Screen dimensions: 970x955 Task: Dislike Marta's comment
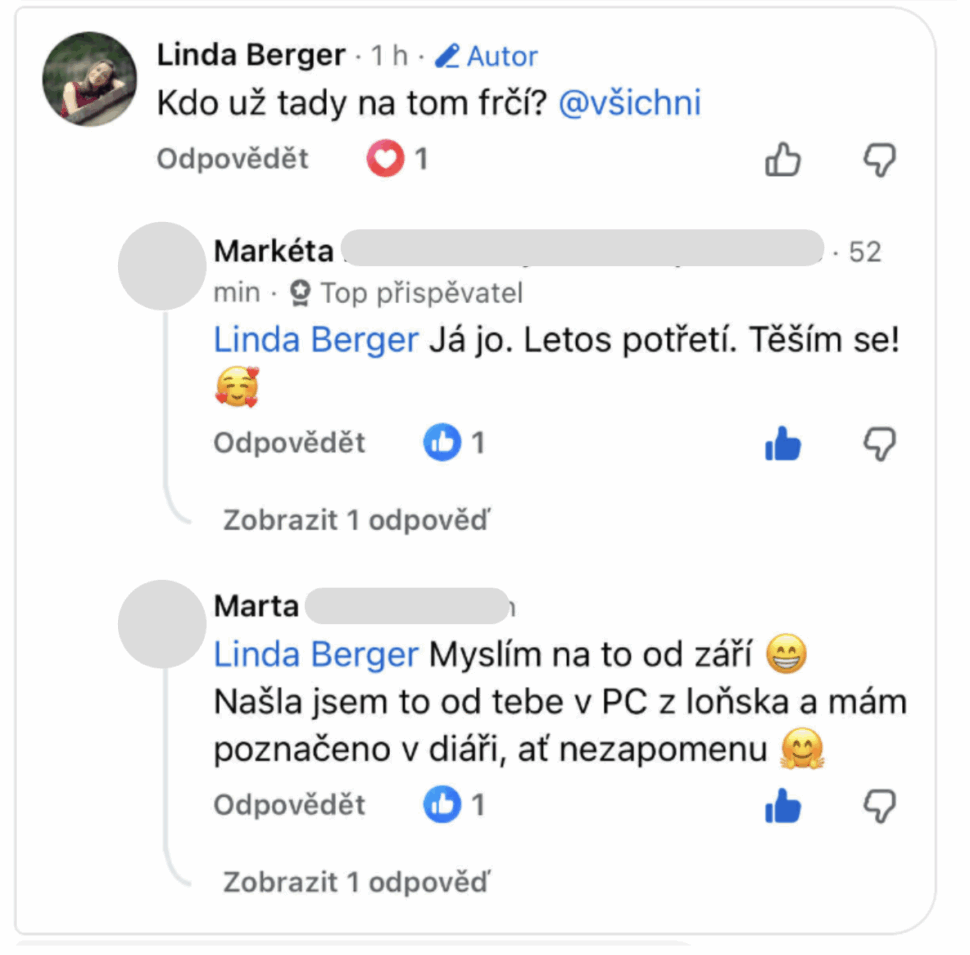[x=880, y=805]
